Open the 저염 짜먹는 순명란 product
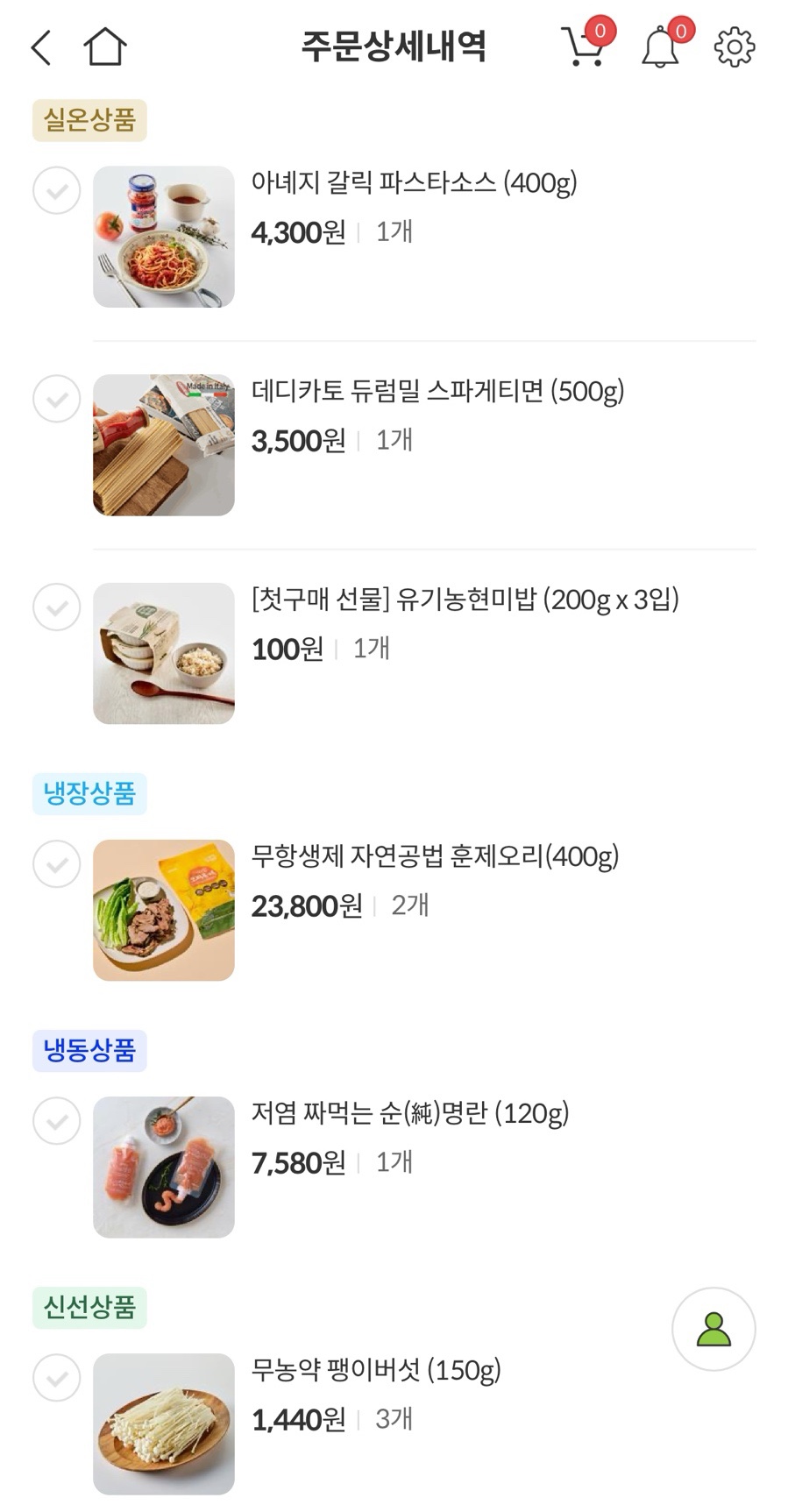788x1512 pixels. click(164, 1167)
